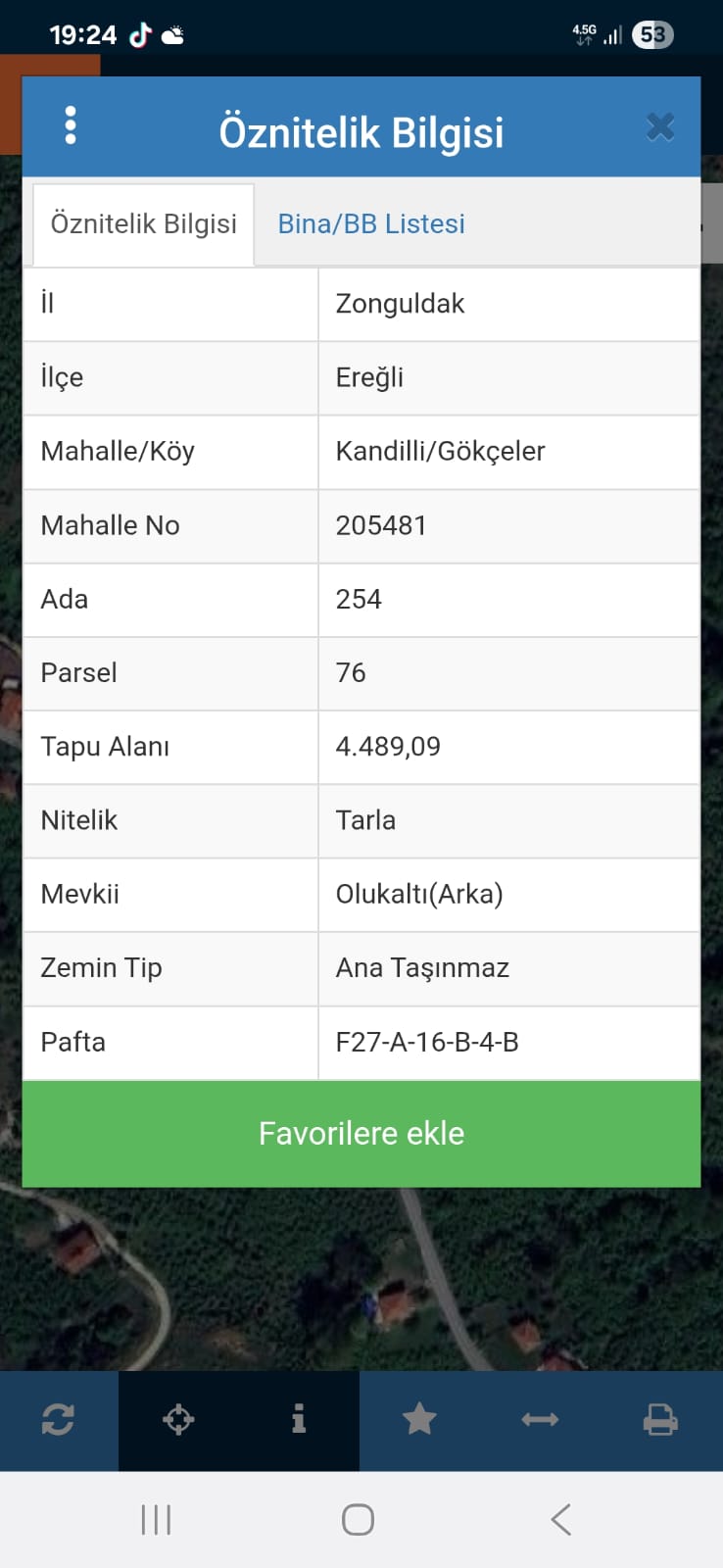Dismiss the panel with the X button
The width and height of the screenshot is (723, 1568).
pos(659,125)
